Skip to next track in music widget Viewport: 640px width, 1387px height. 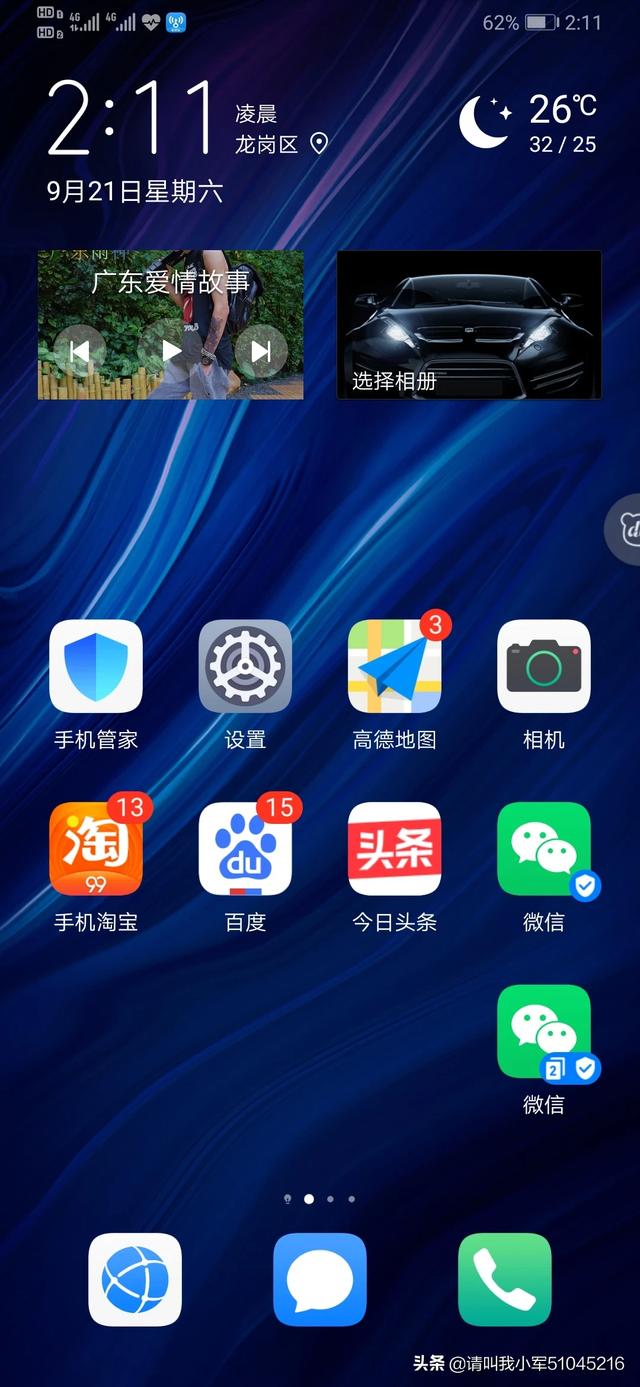tap(261, 351)
